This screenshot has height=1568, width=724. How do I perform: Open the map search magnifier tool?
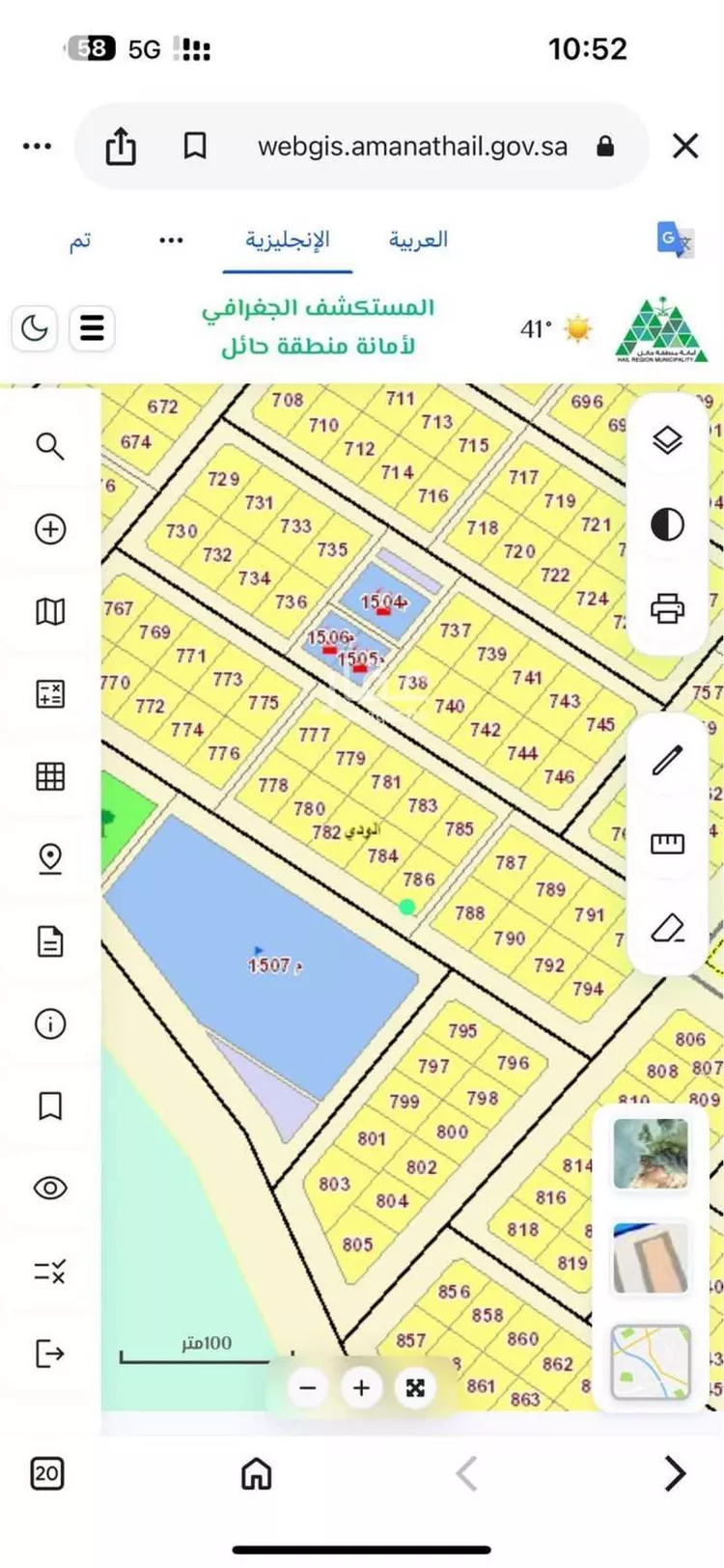coord(50,446)
